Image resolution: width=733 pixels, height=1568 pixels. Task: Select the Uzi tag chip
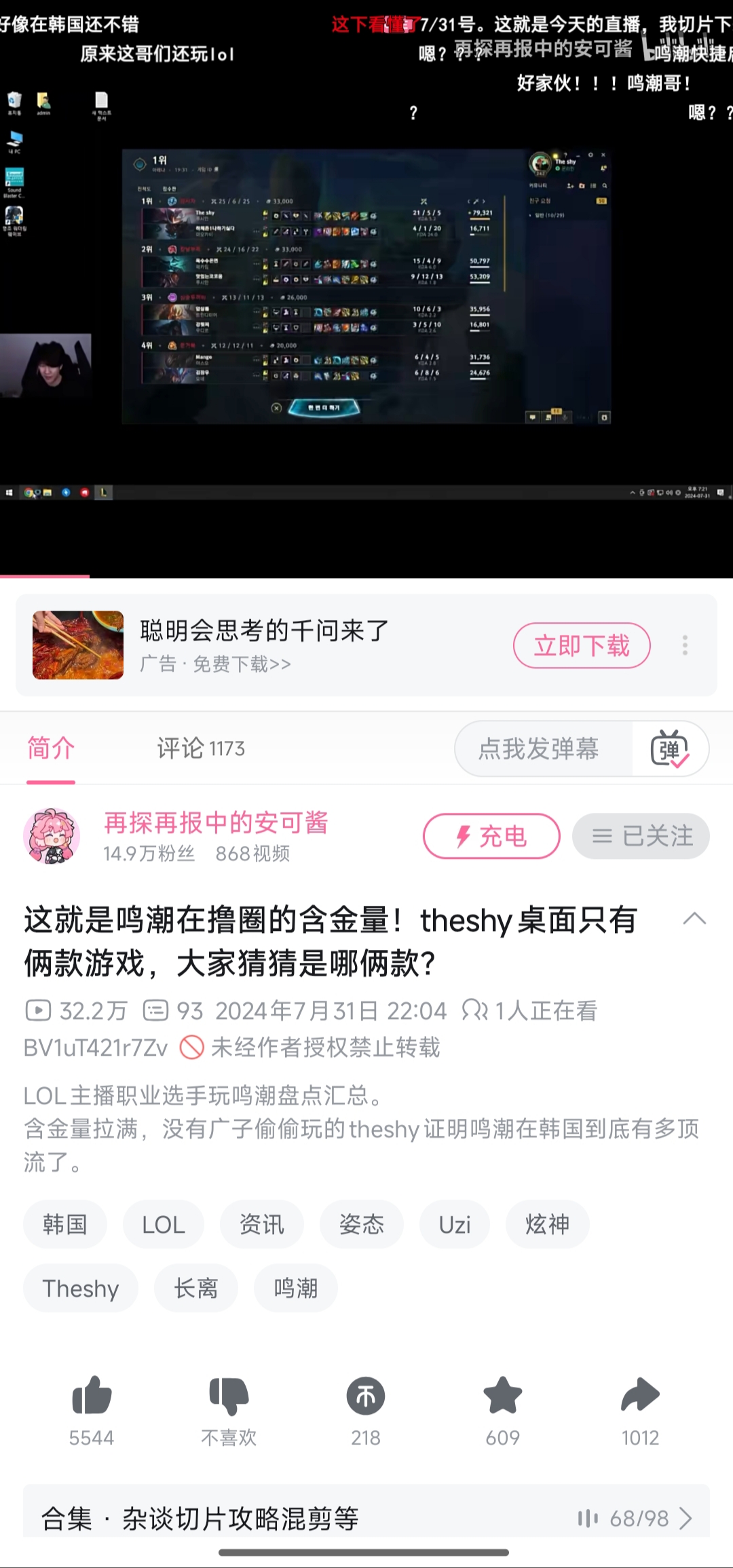click(454, 1225)
